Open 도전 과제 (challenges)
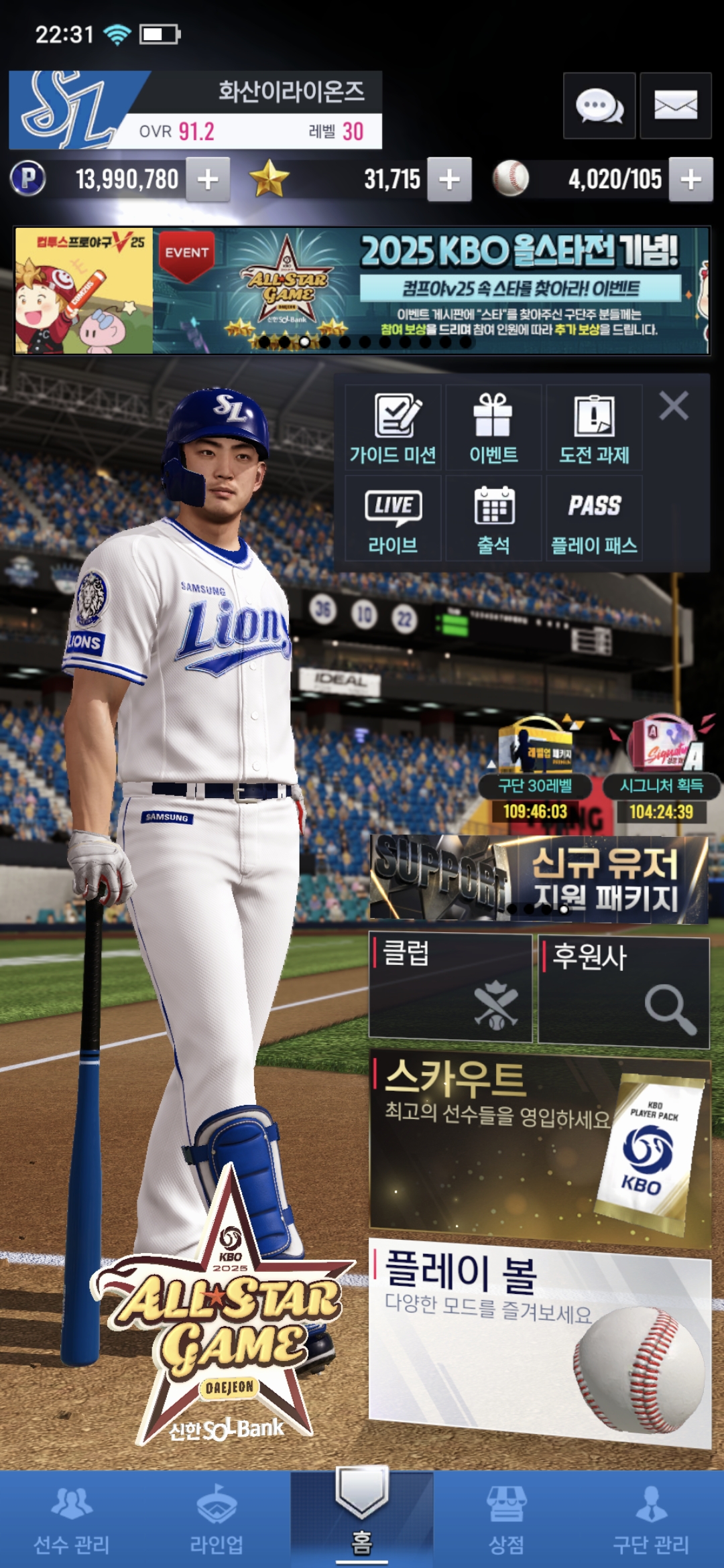 tap(594, 429)
